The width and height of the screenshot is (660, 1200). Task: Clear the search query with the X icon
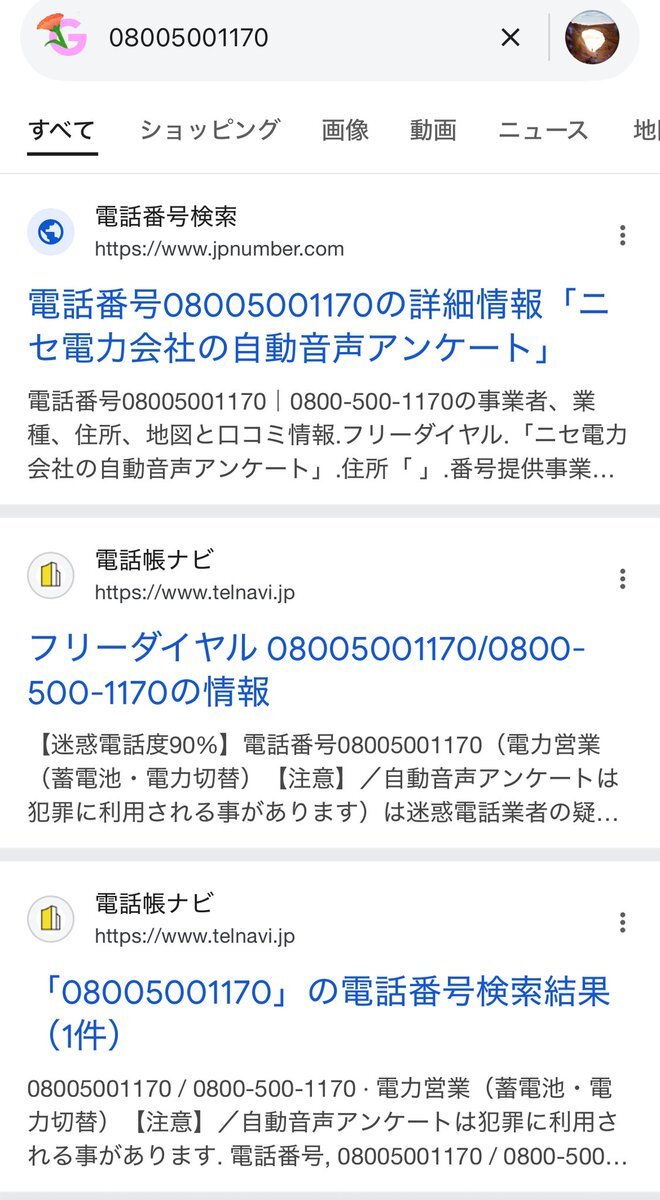510,38
